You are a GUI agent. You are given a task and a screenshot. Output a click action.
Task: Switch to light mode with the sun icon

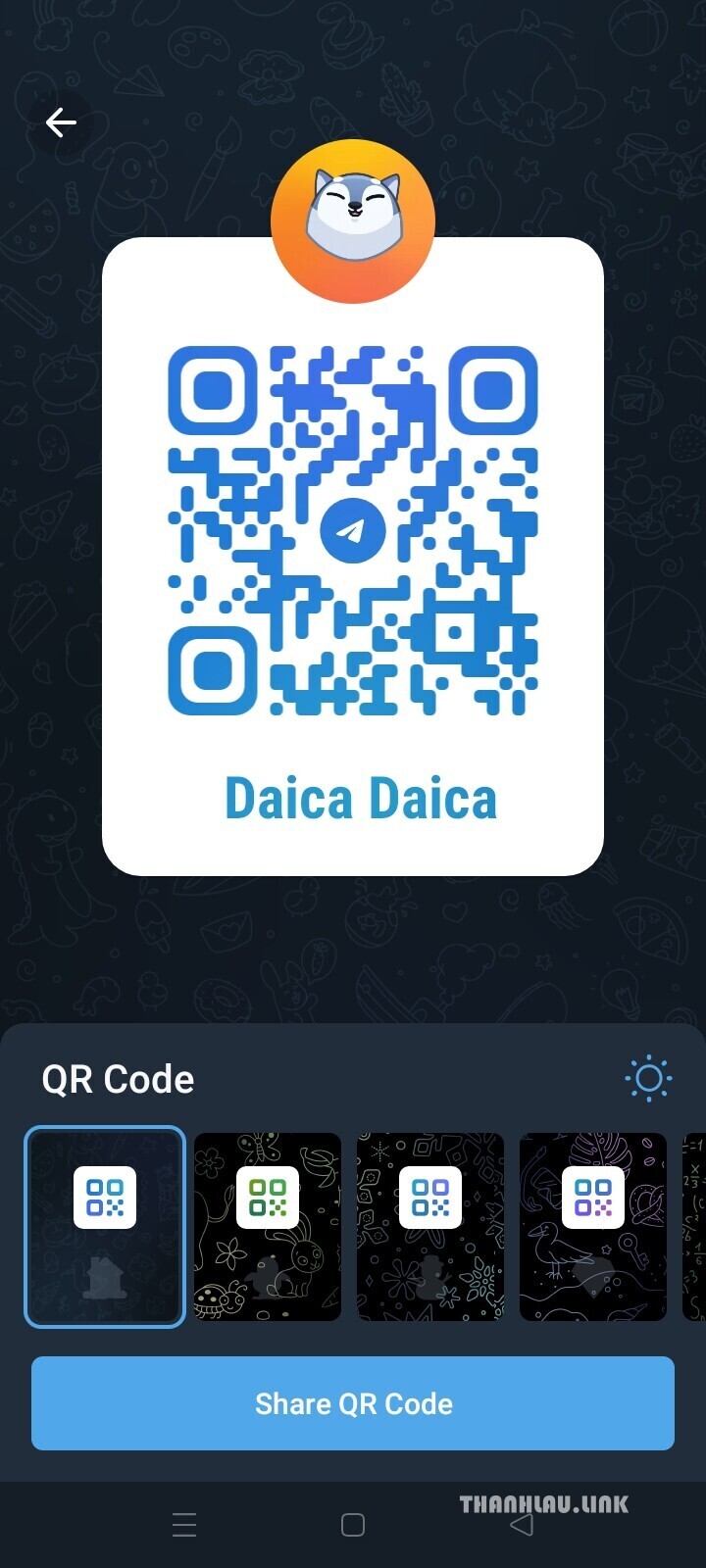click(x=648, y=1079)
